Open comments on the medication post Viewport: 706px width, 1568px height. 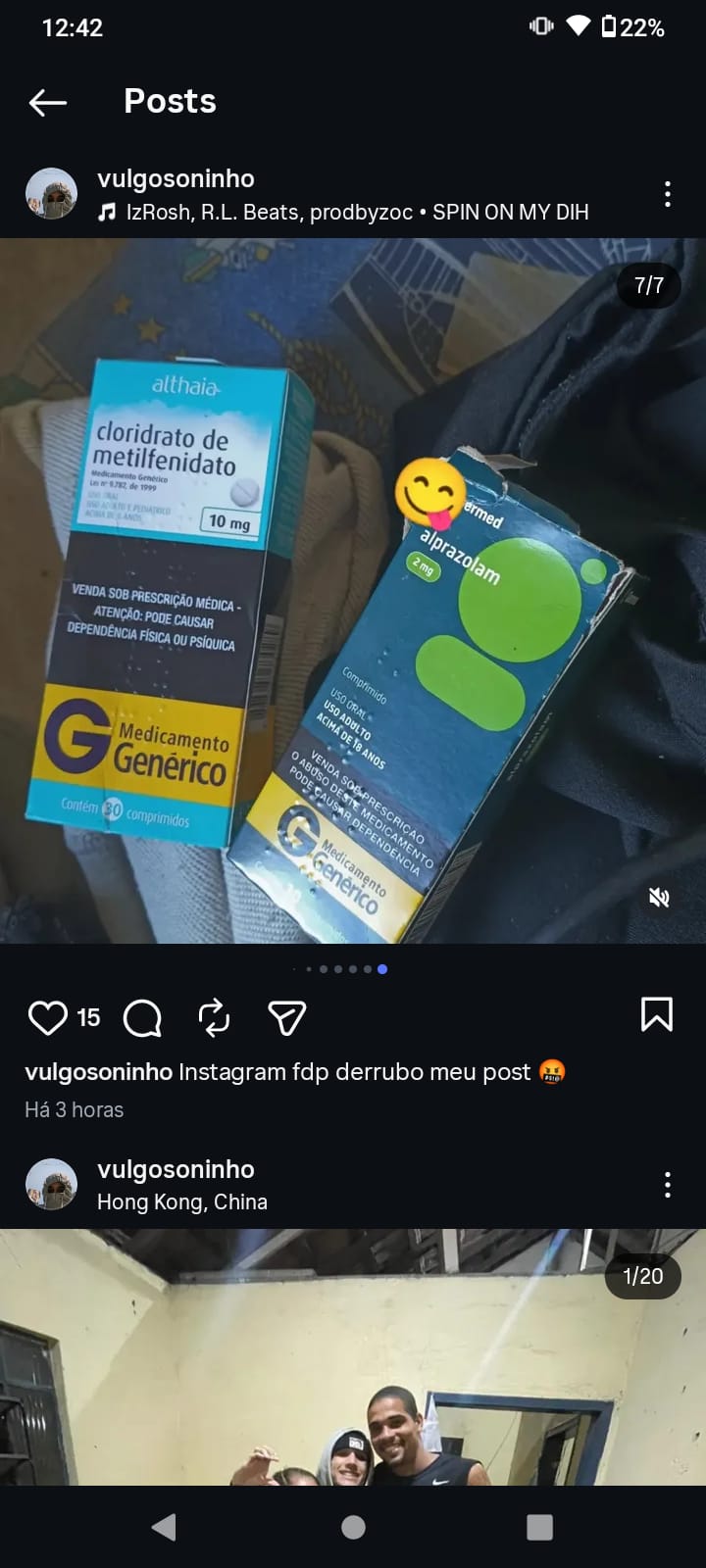coord(143,1017)
